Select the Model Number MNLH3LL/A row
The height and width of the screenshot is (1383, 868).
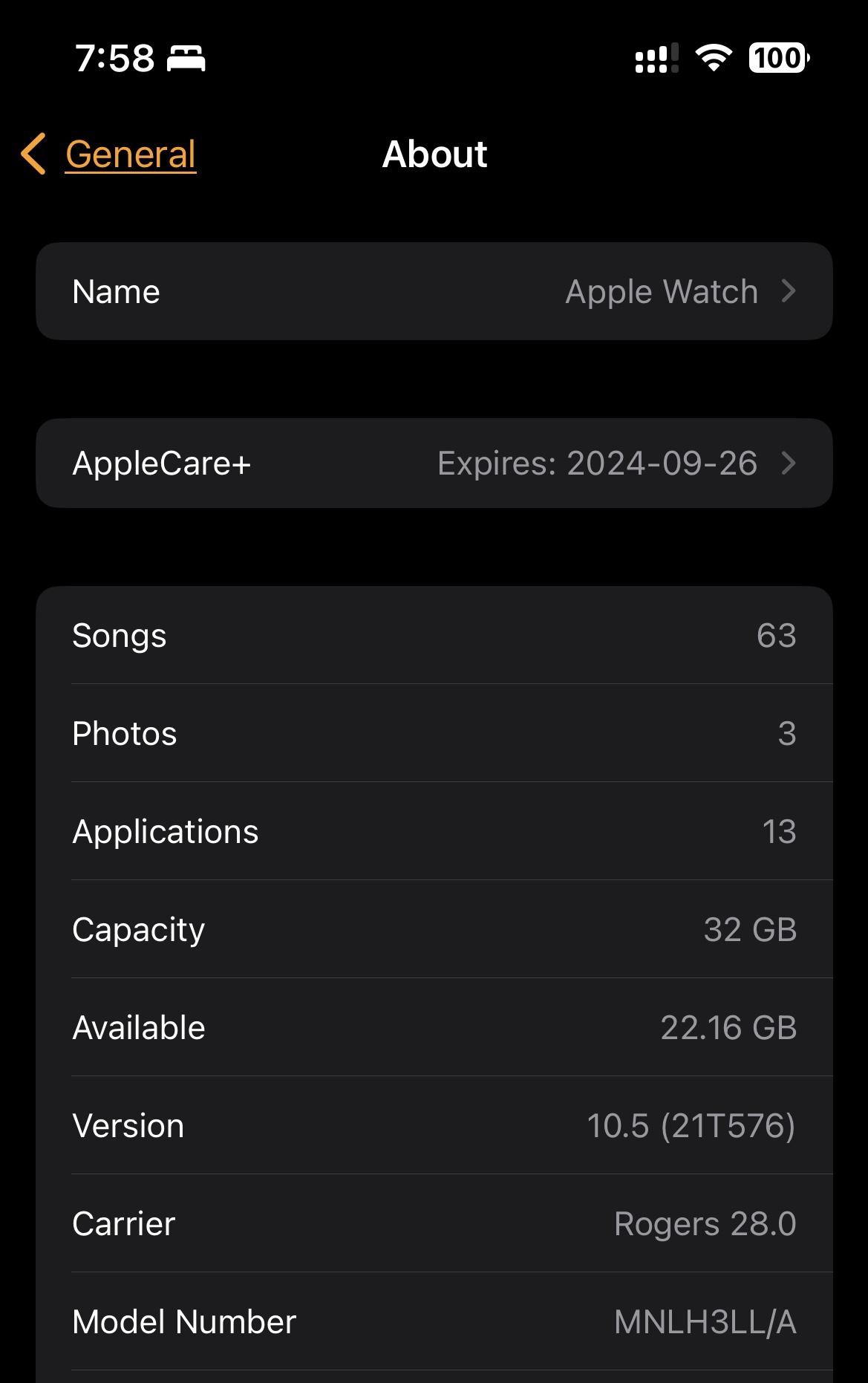[x=434, y=1322]
